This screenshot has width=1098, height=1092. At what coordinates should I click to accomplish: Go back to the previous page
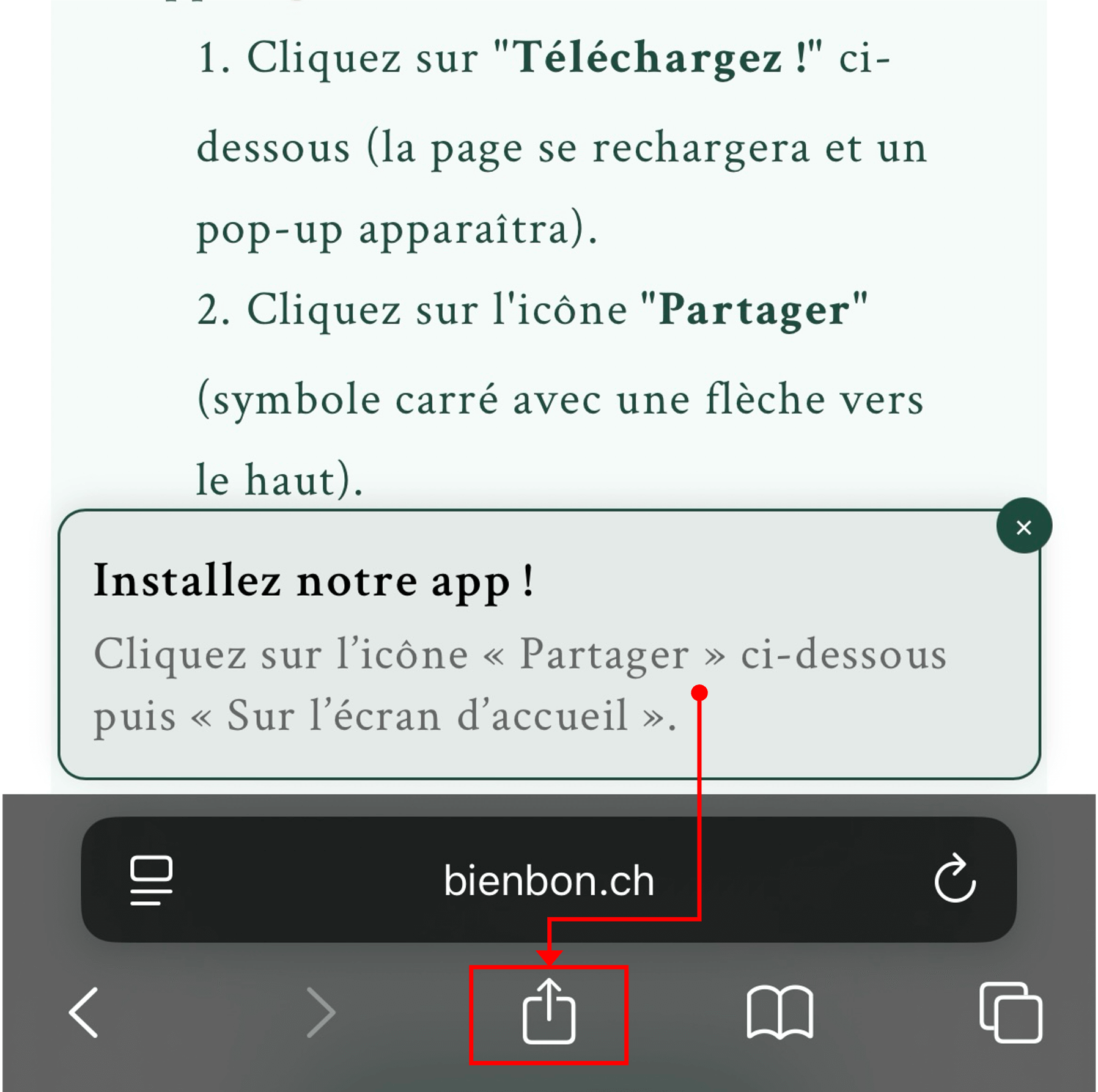(84, 1013)
